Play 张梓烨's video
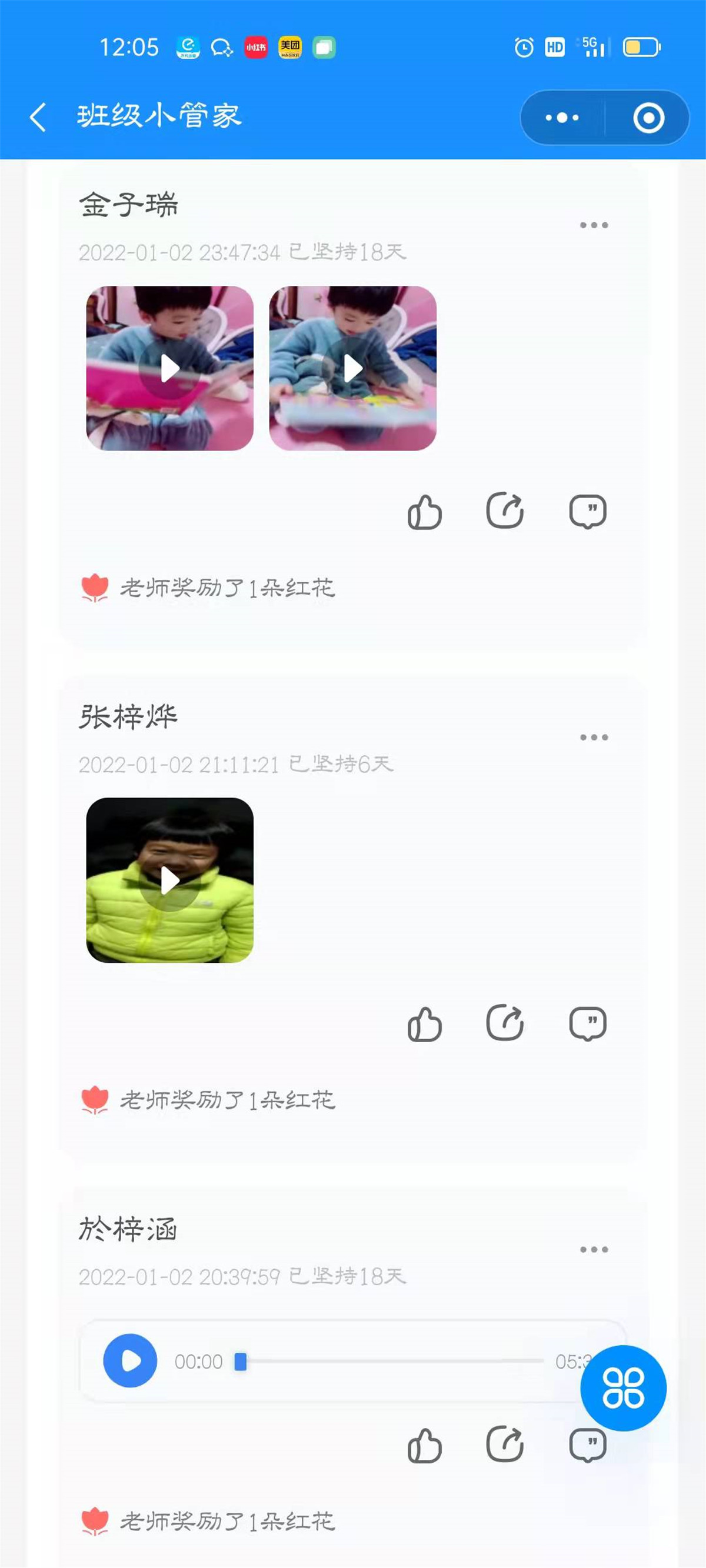Viewport: 706px width, 1568px height. click(170, 880)
